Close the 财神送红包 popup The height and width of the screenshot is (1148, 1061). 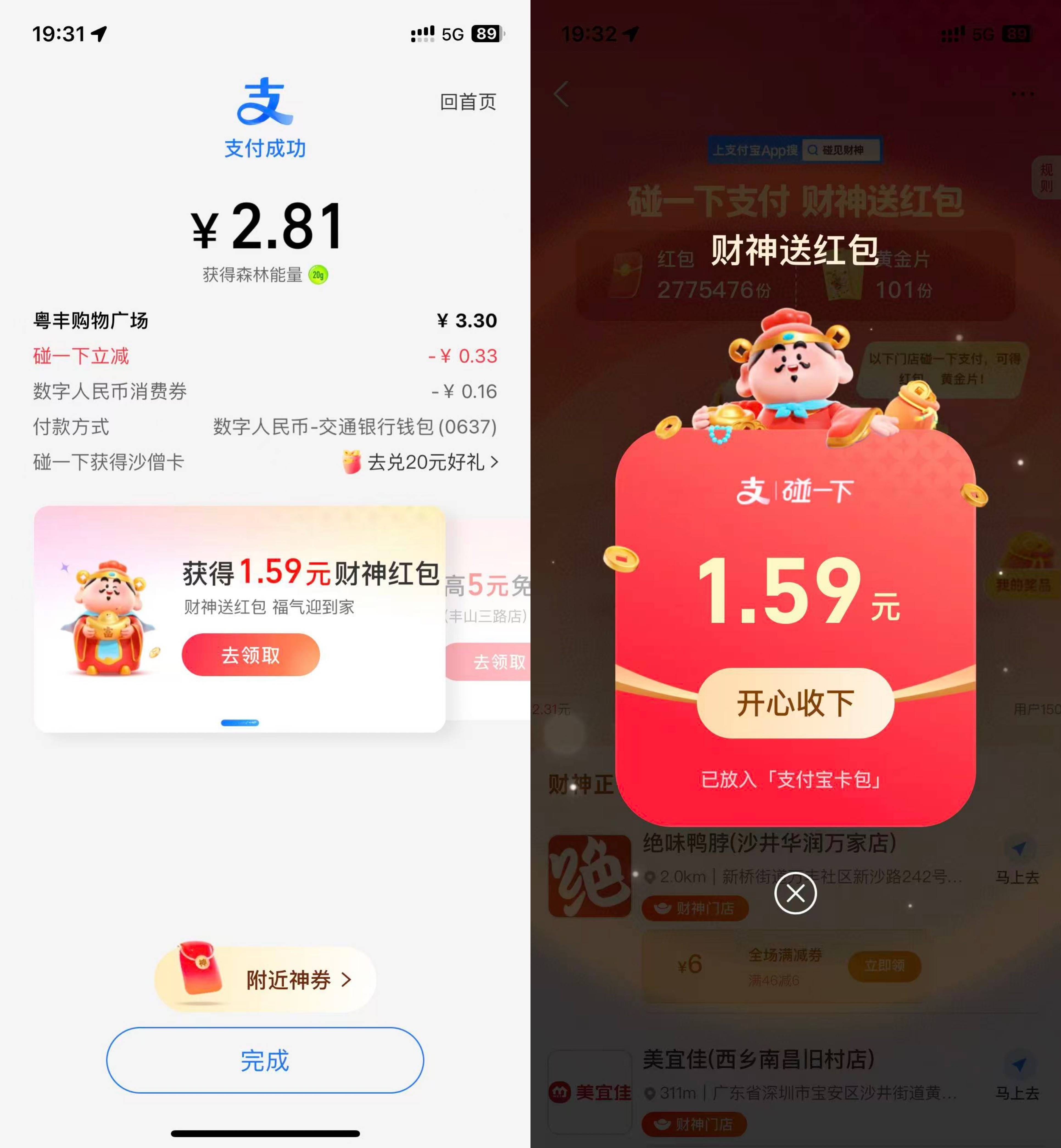pyautogui.click(x=795, y=893)
